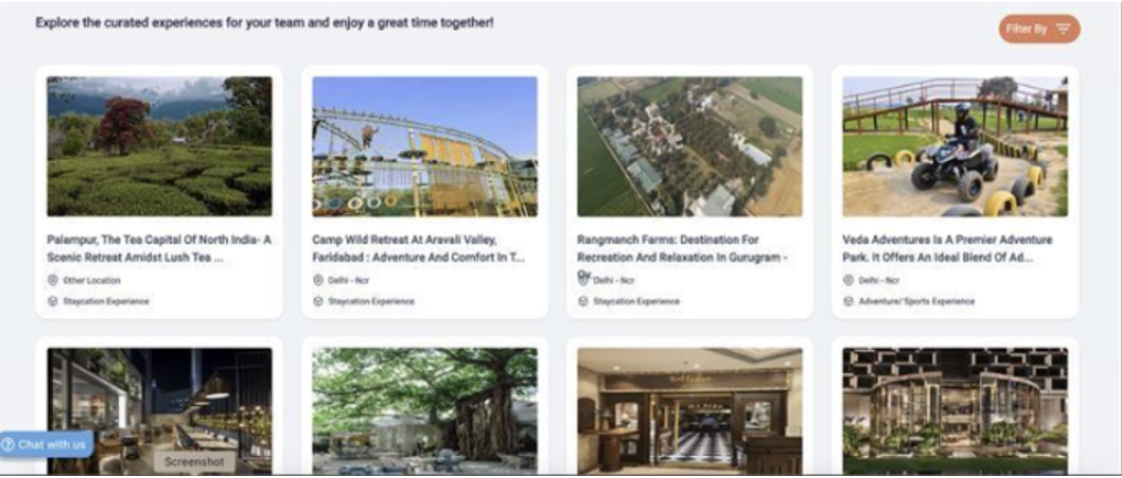Image resolution: width=1122 pixels, height=478 pixels.
Task: Start a chat with Chat with us
Action: point(46,444)
